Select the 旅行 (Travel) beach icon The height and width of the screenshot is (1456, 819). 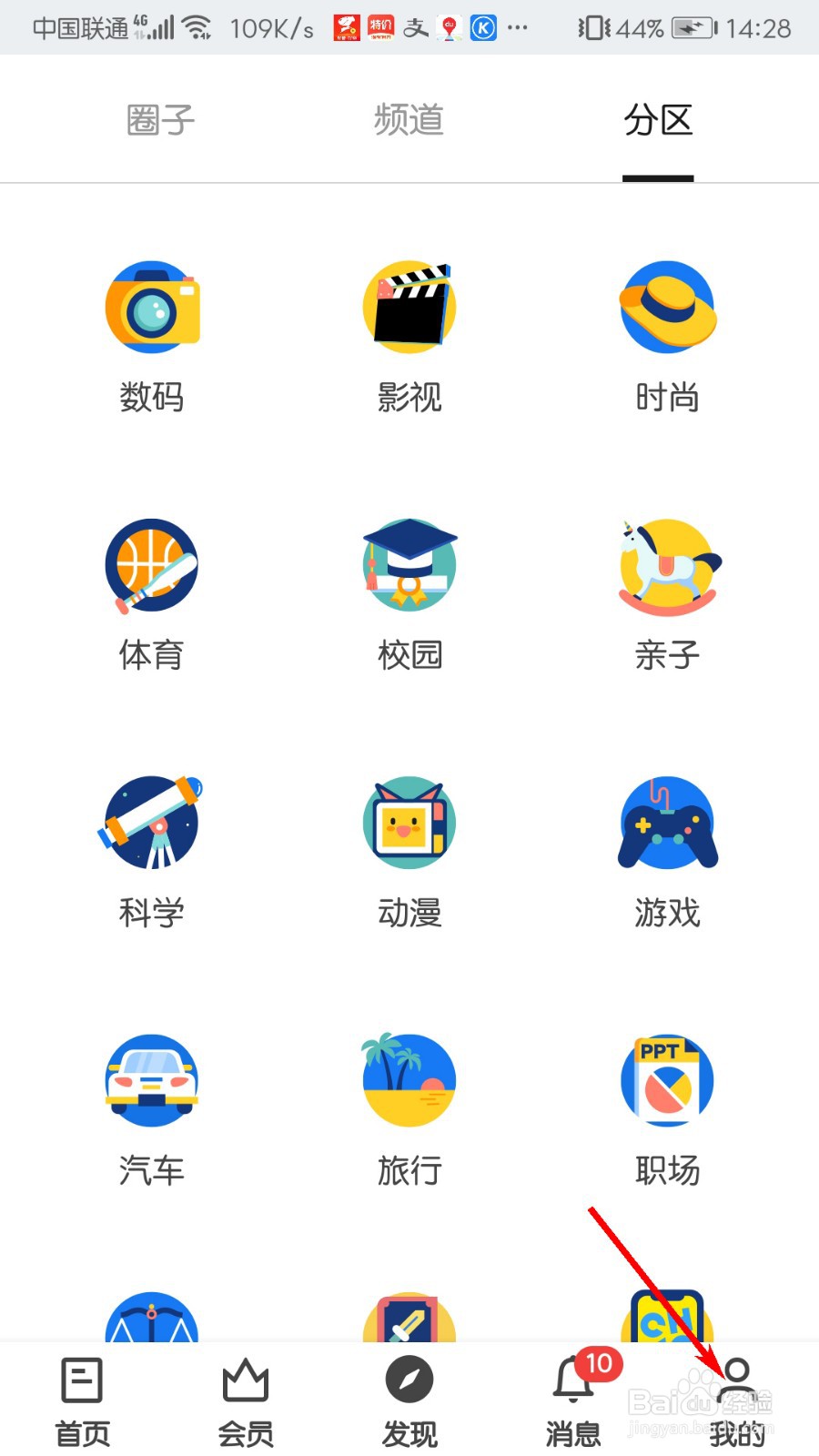[x=409, y=1079]
